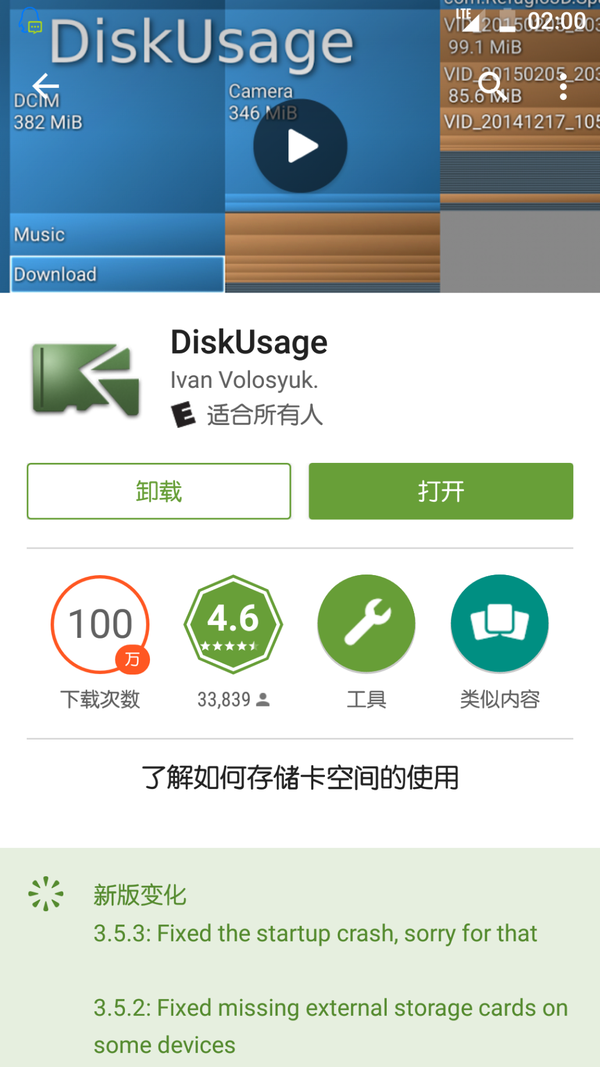Go back using the arrow icon
The width and height of the screenshot is (600, 1067).
(x=45, y=87)
